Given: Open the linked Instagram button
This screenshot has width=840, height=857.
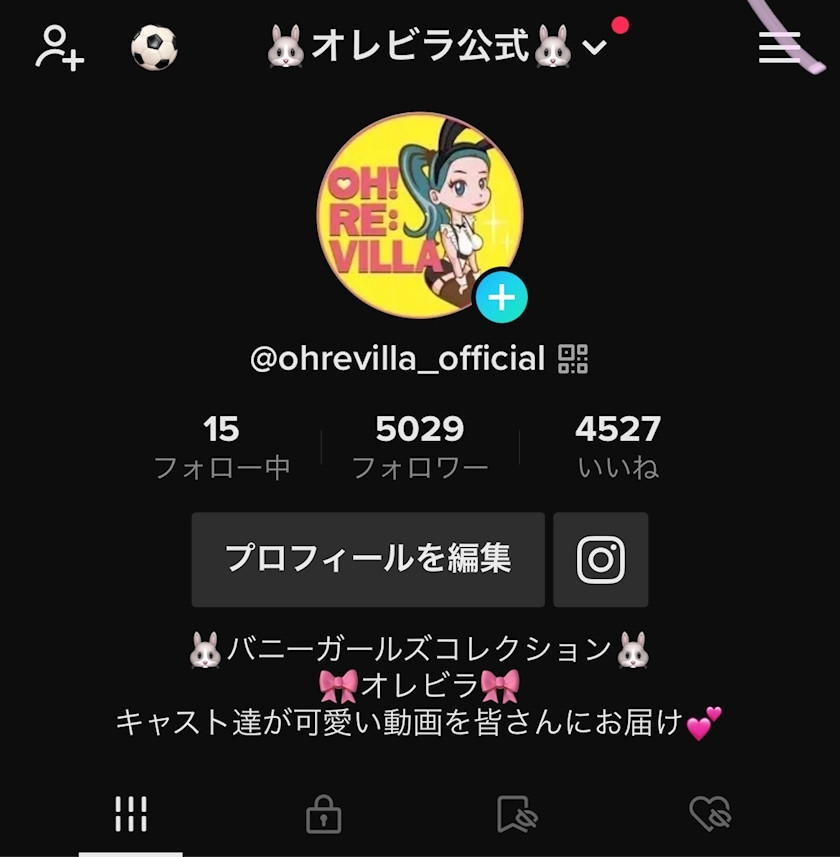Looking at the screenshot, I should click(601, 559).
